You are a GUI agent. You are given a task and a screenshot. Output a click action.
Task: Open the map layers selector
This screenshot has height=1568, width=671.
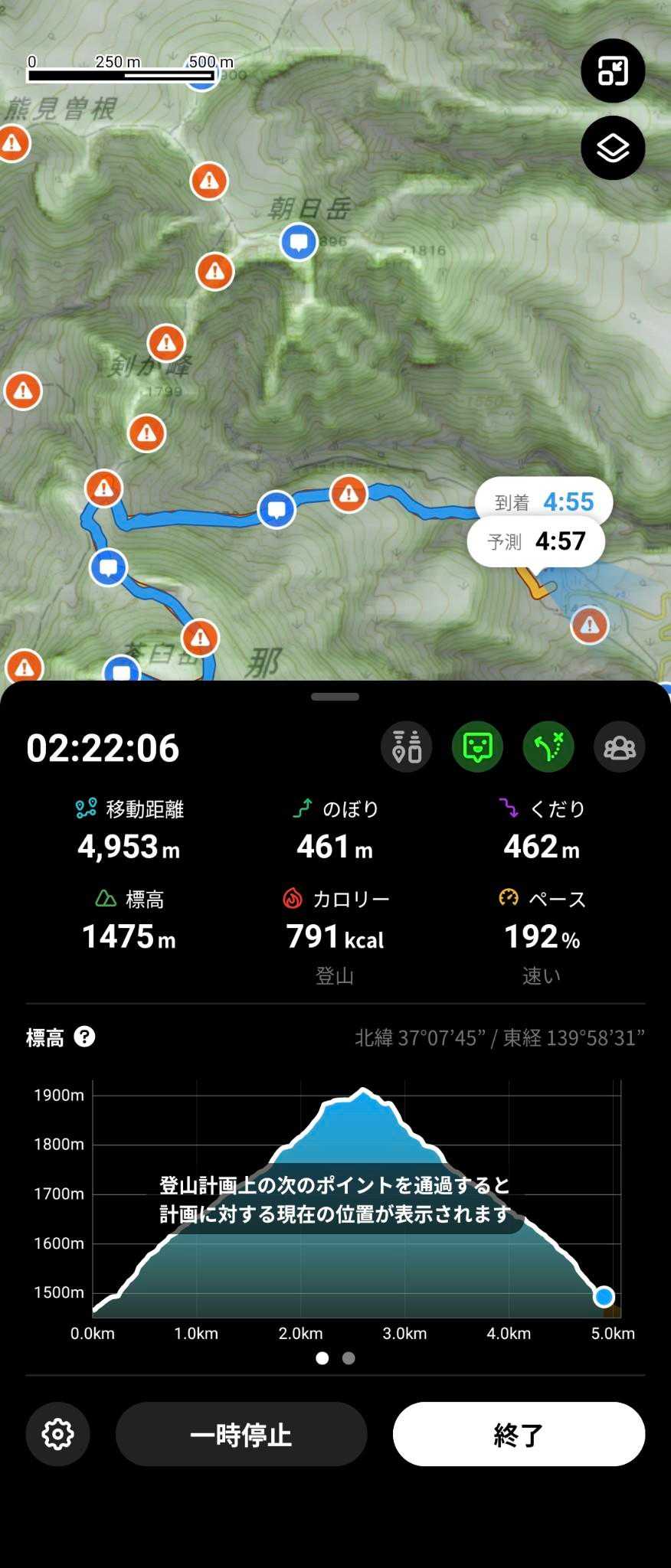(x=613, y=148)
